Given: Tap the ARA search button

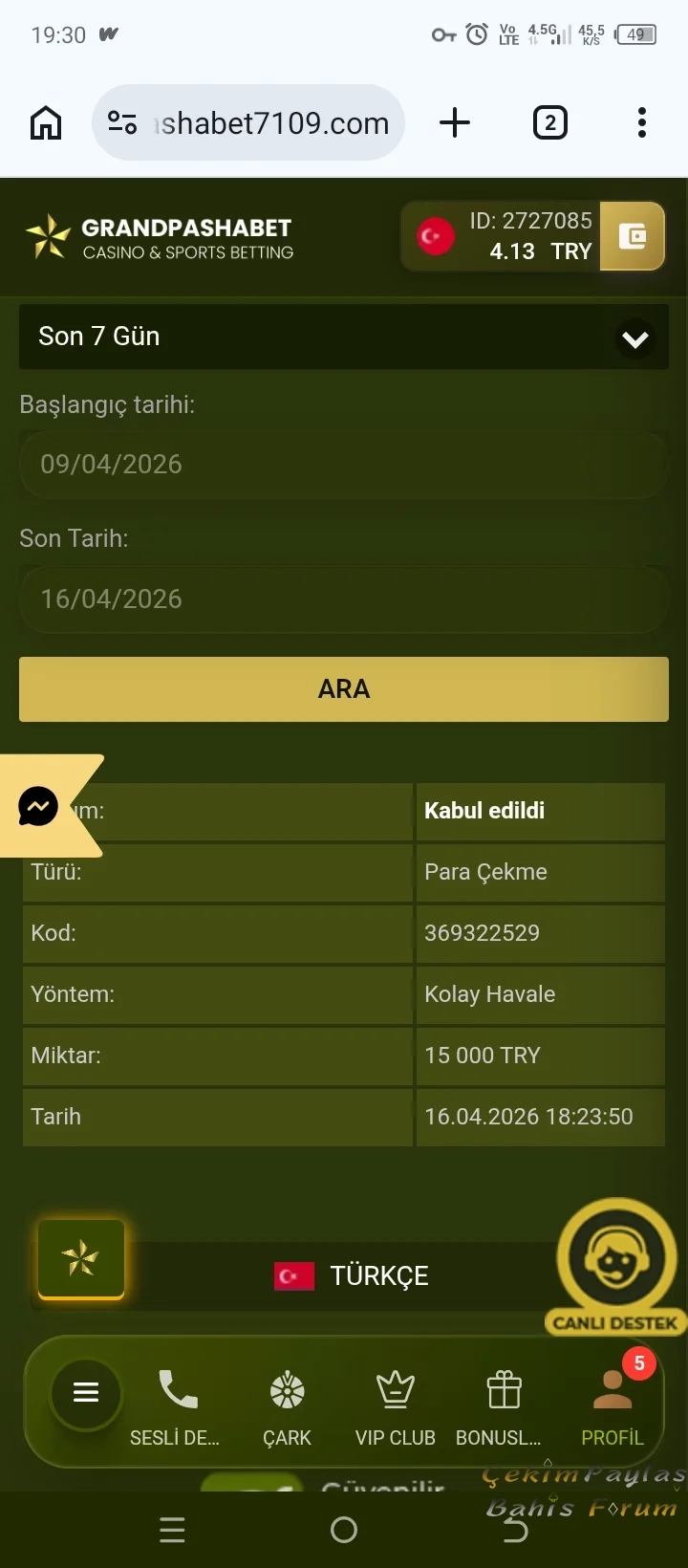Looking at the screenshot, I should [344, 689].
